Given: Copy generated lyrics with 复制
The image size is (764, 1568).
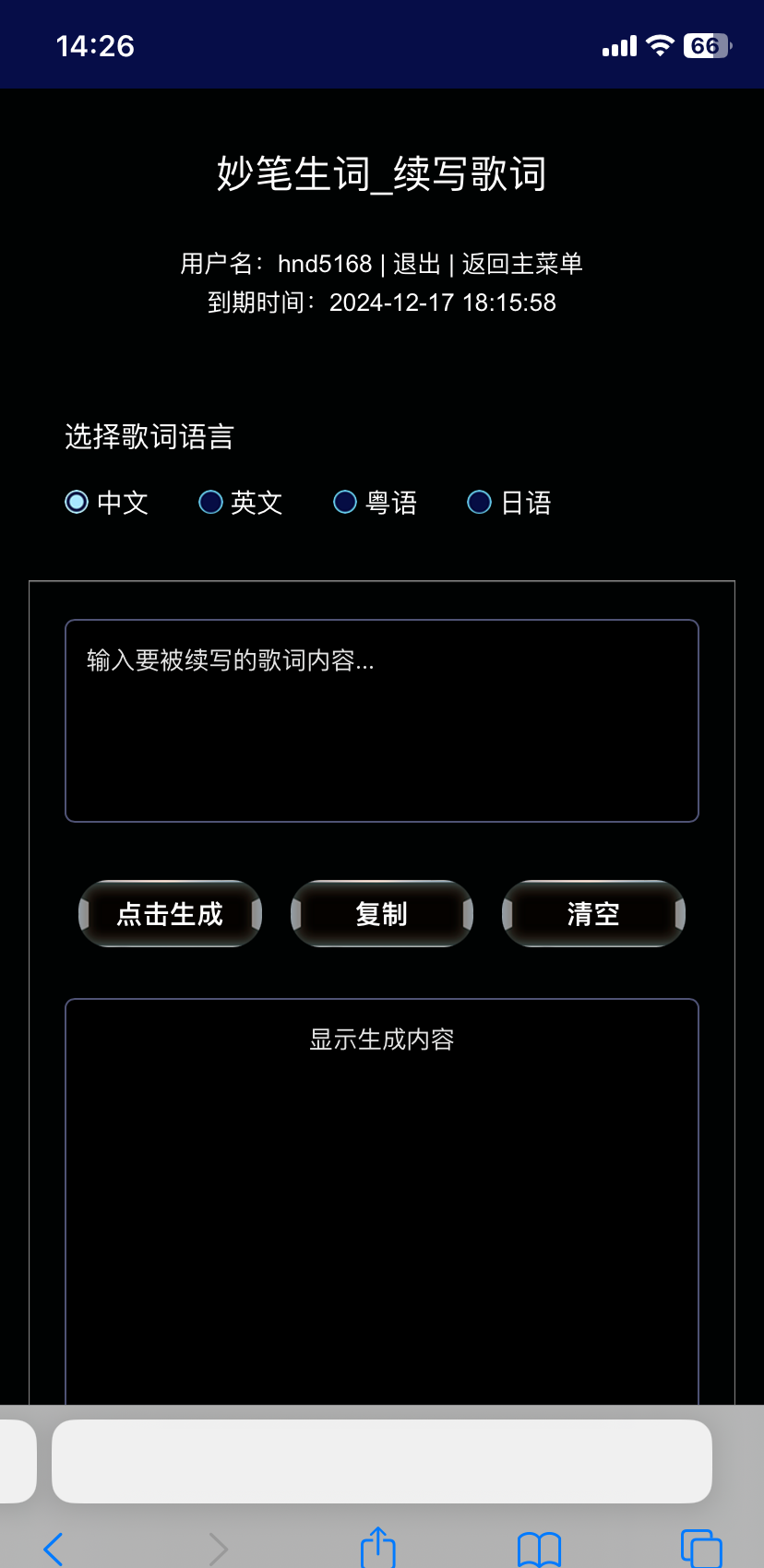Looking at the screenshot, I should coord(382,914).
